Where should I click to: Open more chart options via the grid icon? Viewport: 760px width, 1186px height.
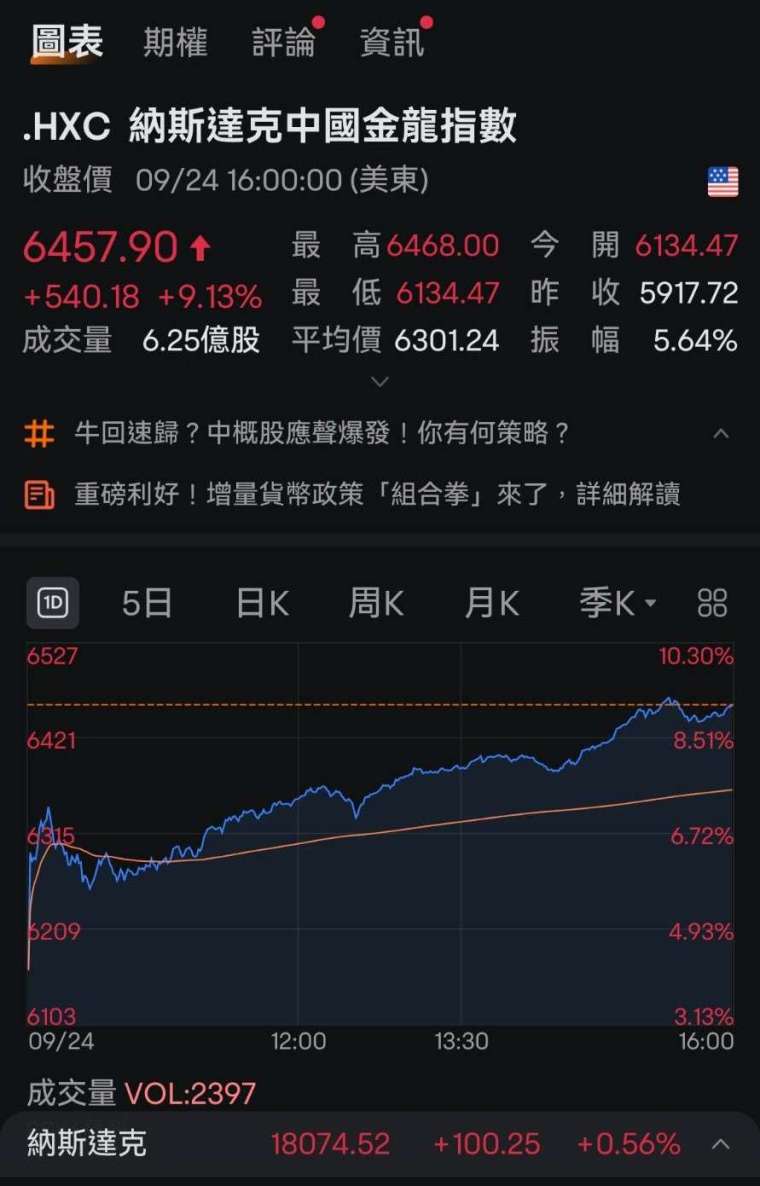712,601
